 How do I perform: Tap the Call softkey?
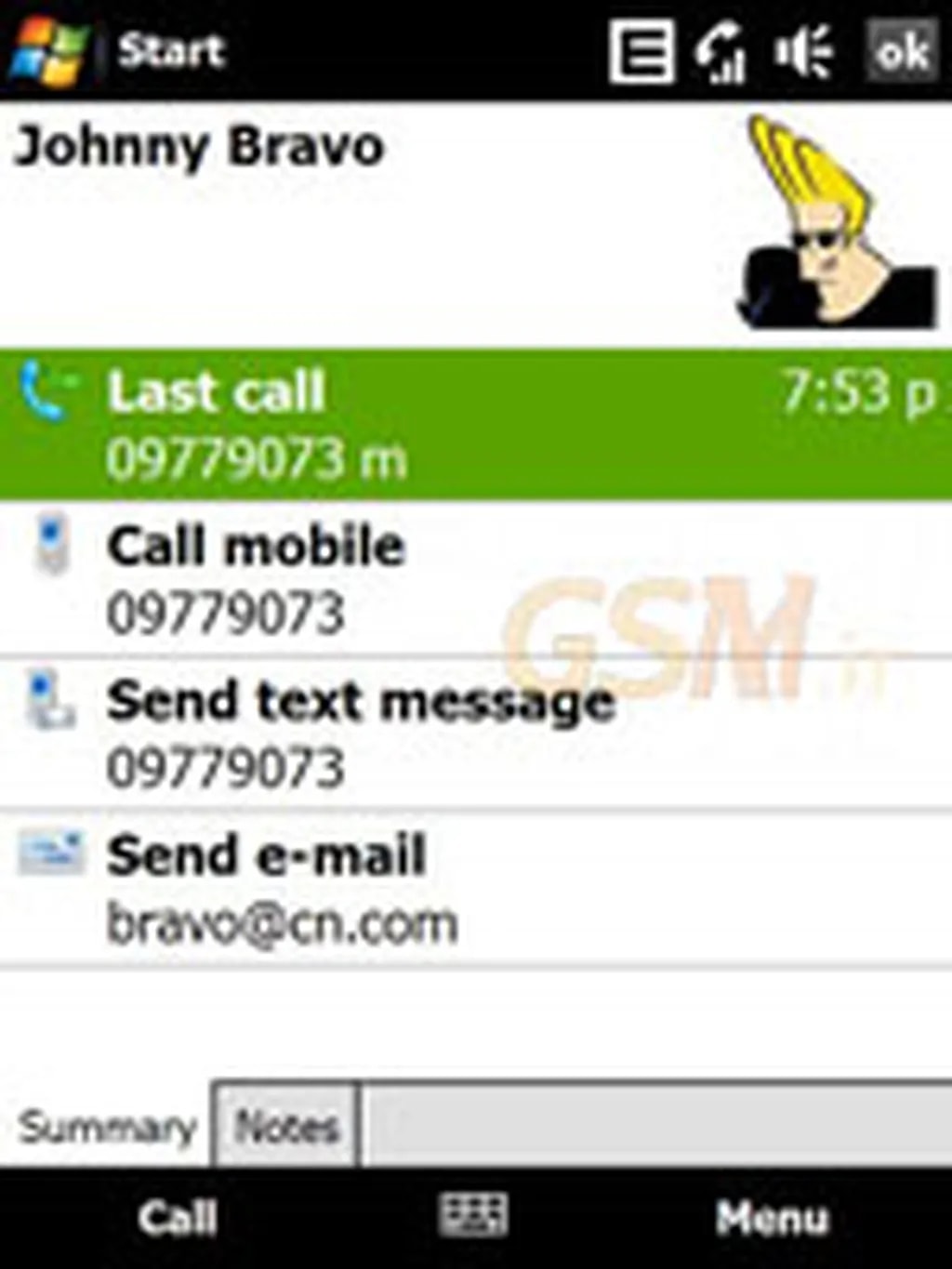(x=177, y=1218)
